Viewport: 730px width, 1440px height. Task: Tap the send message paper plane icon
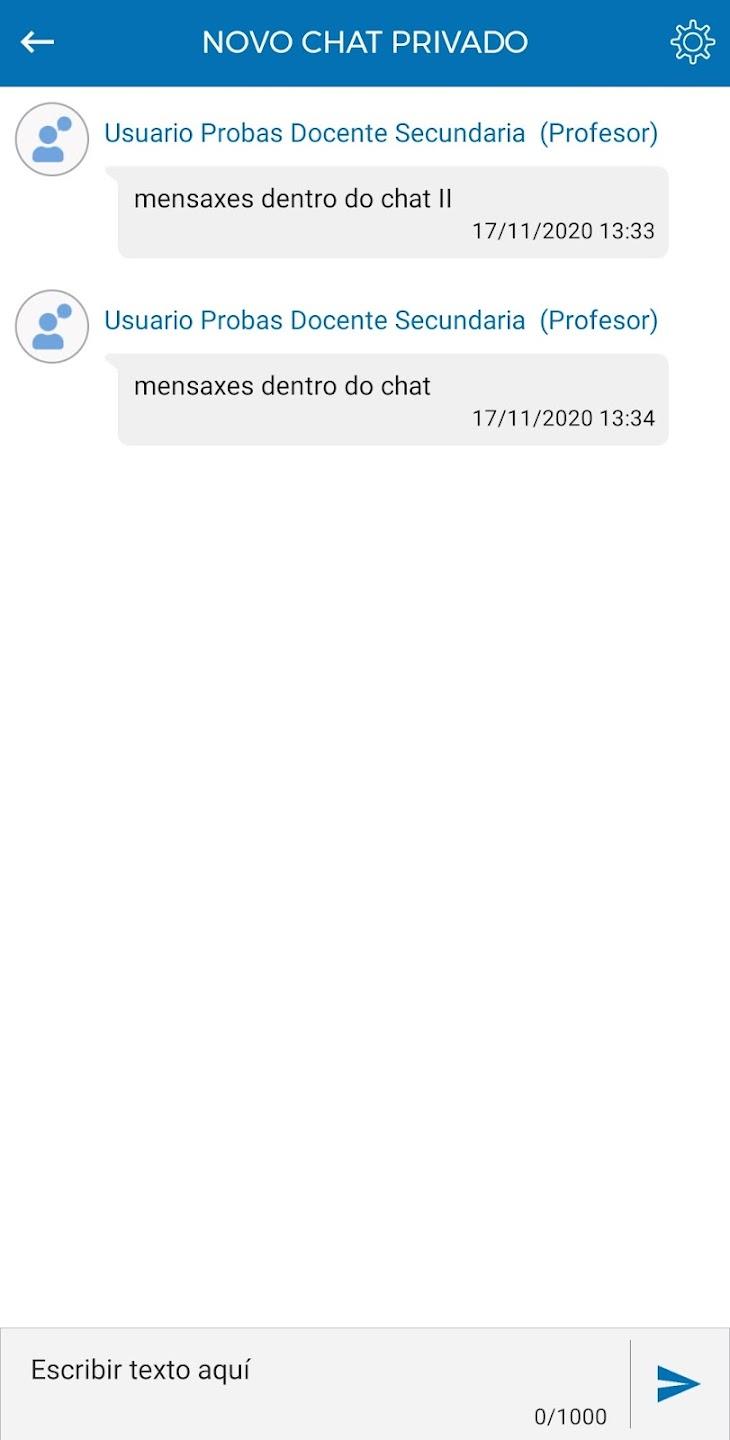(x=681, y=1384)
